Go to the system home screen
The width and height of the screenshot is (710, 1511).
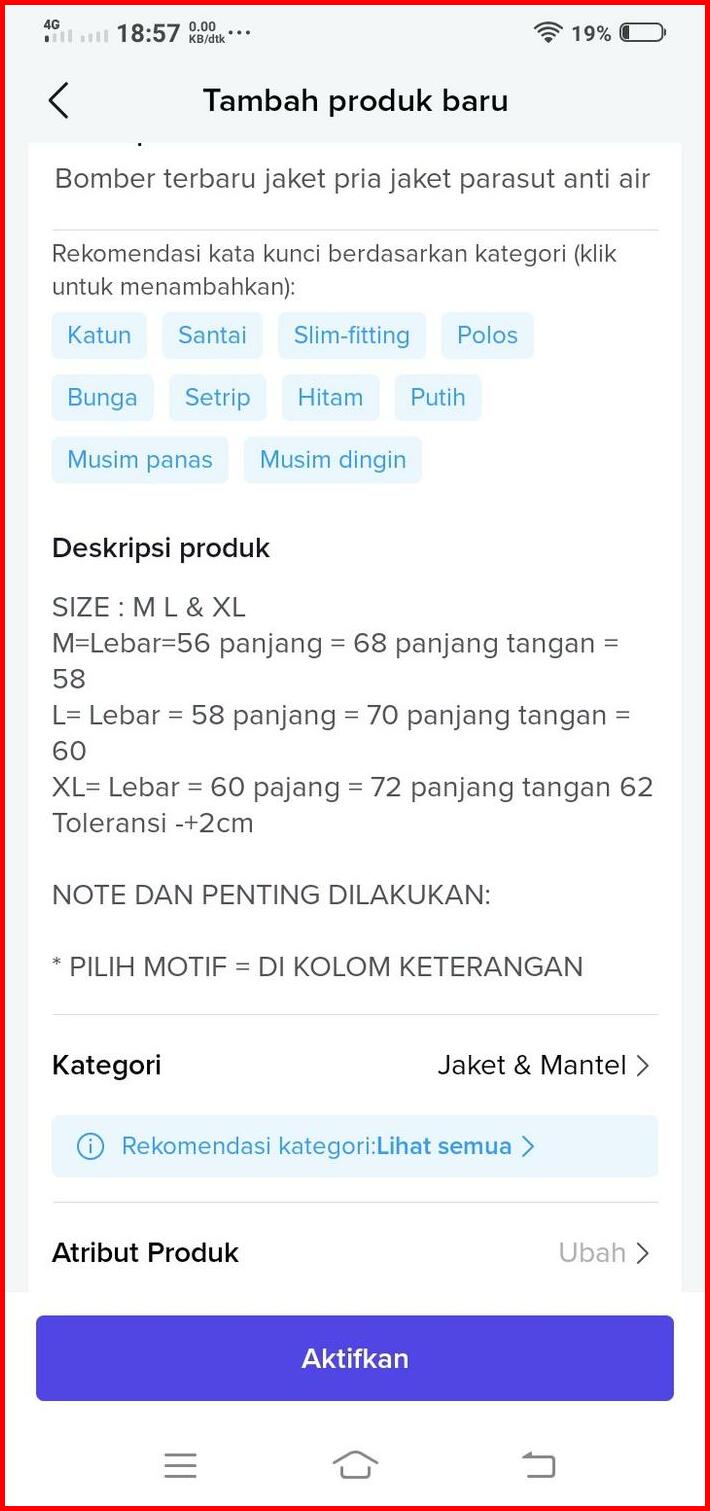pos(355,1465)
